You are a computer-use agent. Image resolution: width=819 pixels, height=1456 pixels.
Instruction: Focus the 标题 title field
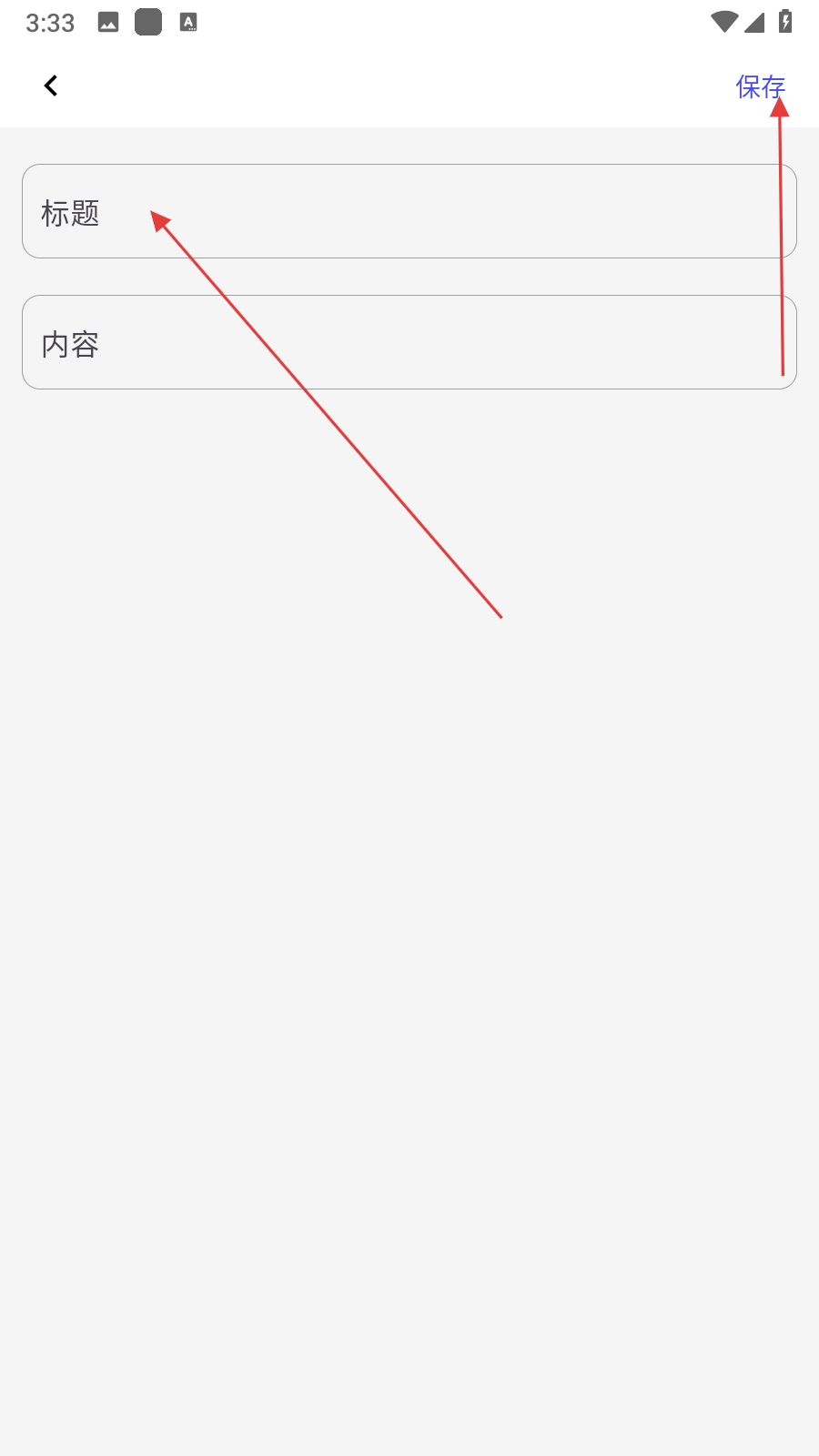click(409, 211)
